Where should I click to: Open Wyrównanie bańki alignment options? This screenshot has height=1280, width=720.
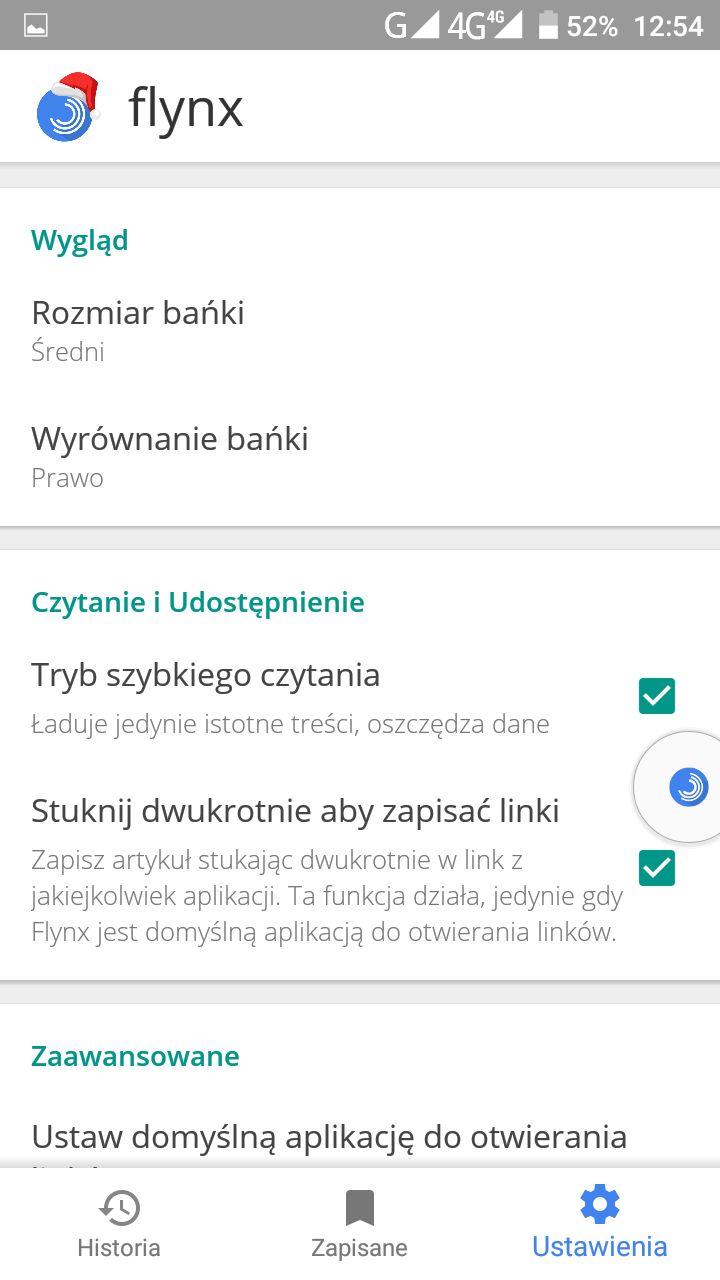point(170,454)
